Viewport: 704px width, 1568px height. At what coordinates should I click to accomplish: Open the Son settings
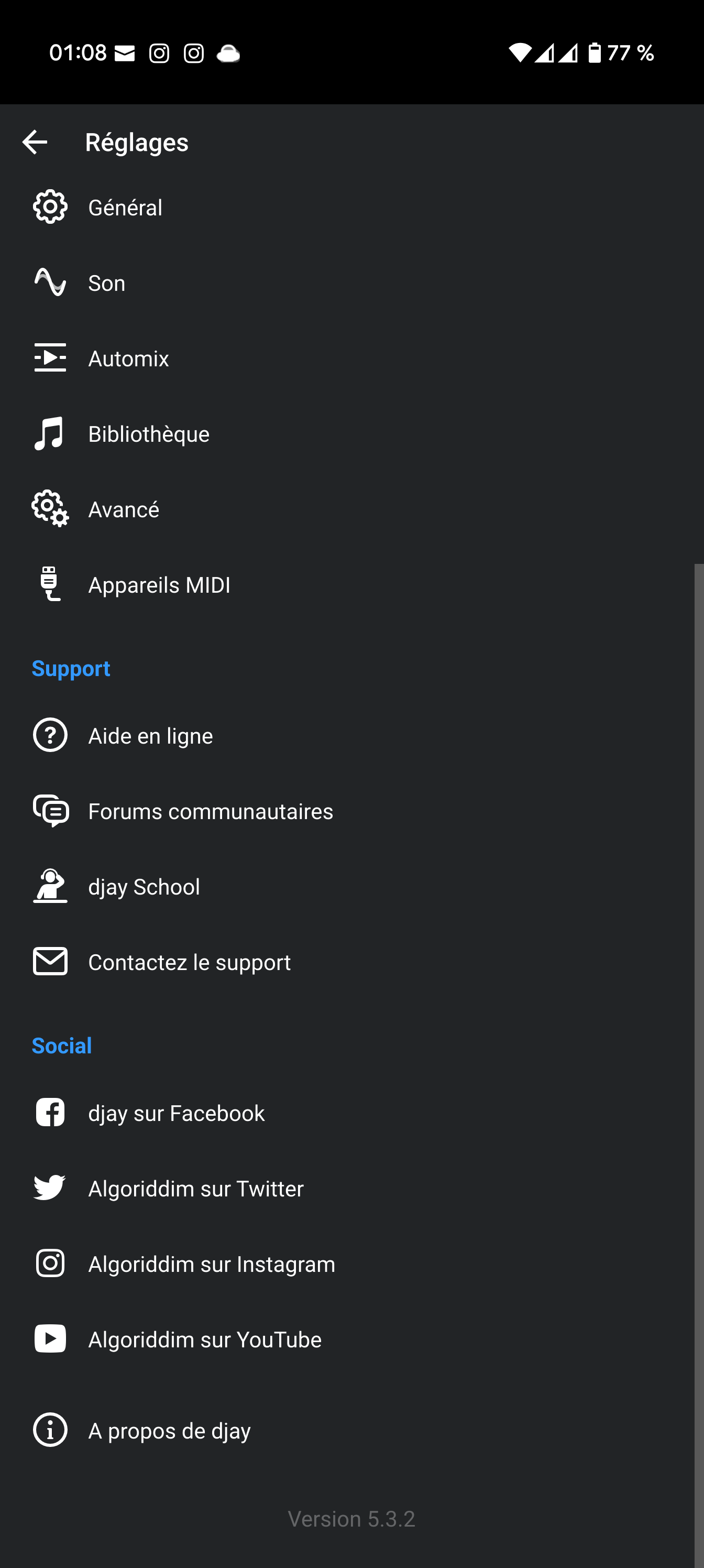(347, 283)
